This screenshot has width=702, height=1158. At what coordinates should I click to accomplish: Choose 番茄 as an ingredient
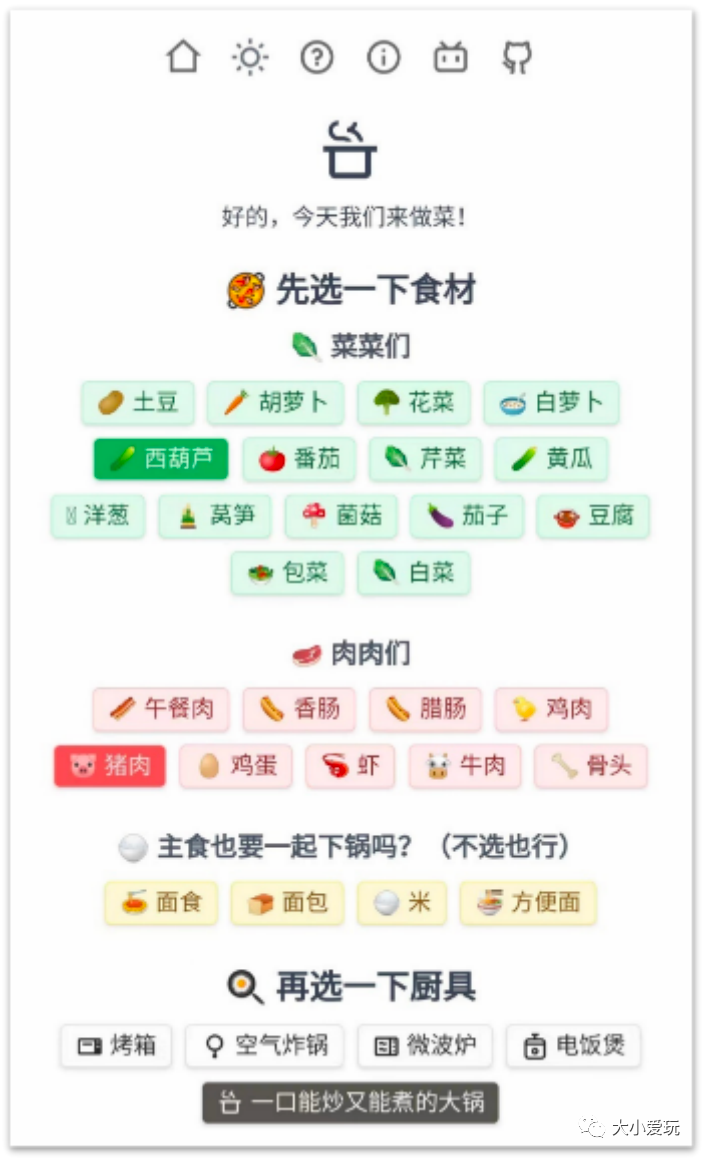click(299, 459)
